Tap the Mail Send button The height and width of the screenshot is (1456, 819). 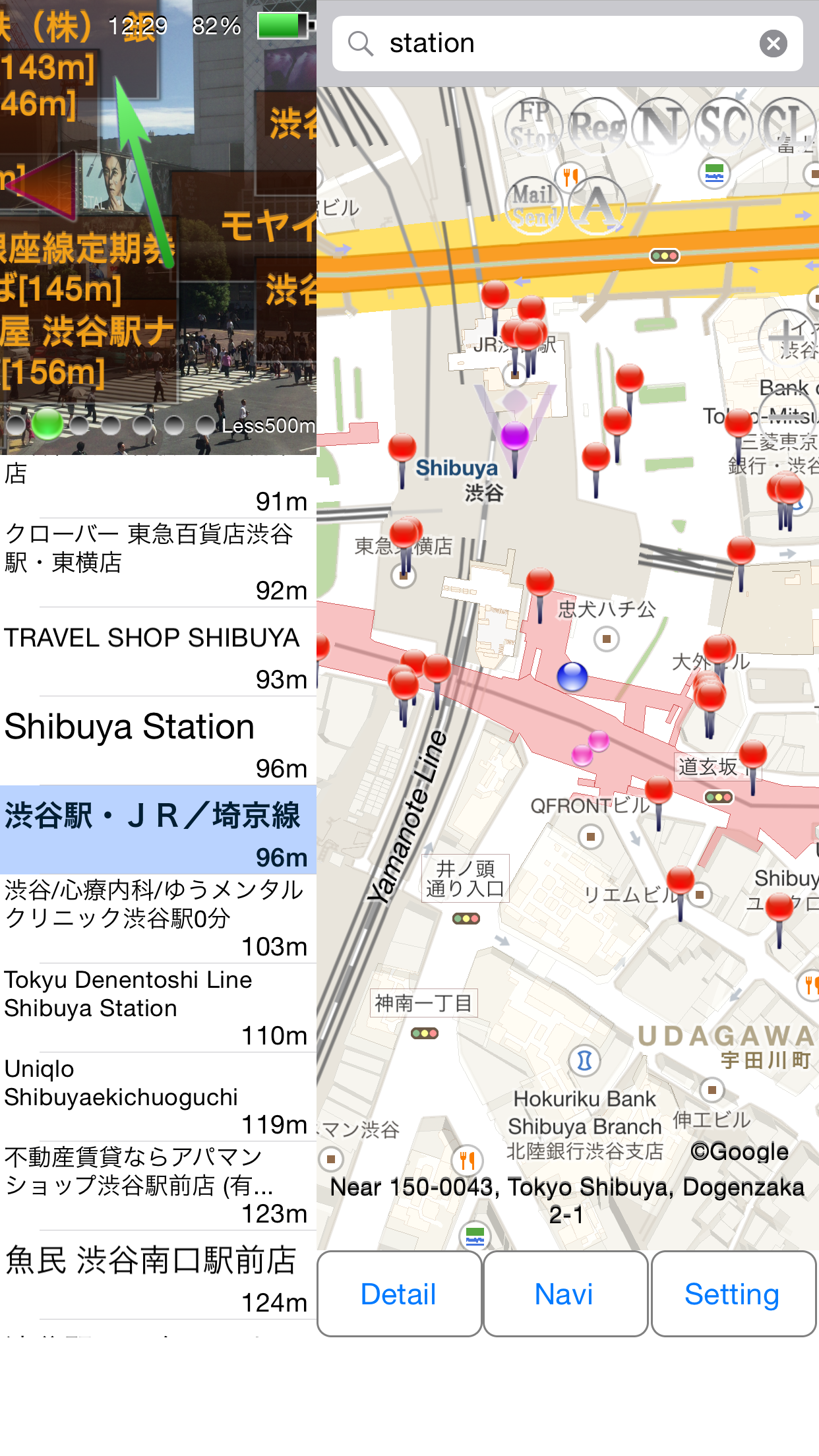pos(533,205)
